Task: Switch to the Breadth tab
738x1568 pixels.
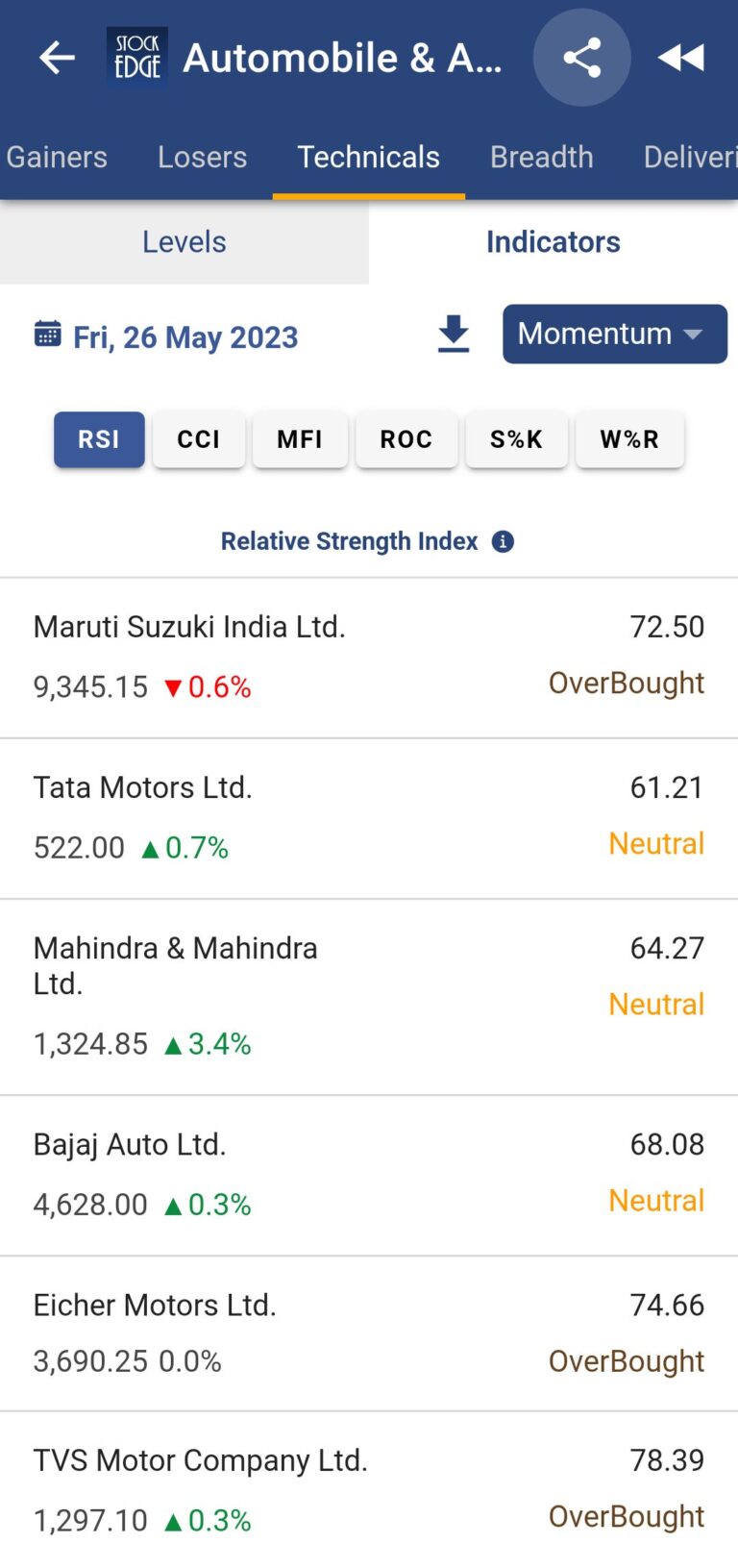Action: click(x=541, y=156)
